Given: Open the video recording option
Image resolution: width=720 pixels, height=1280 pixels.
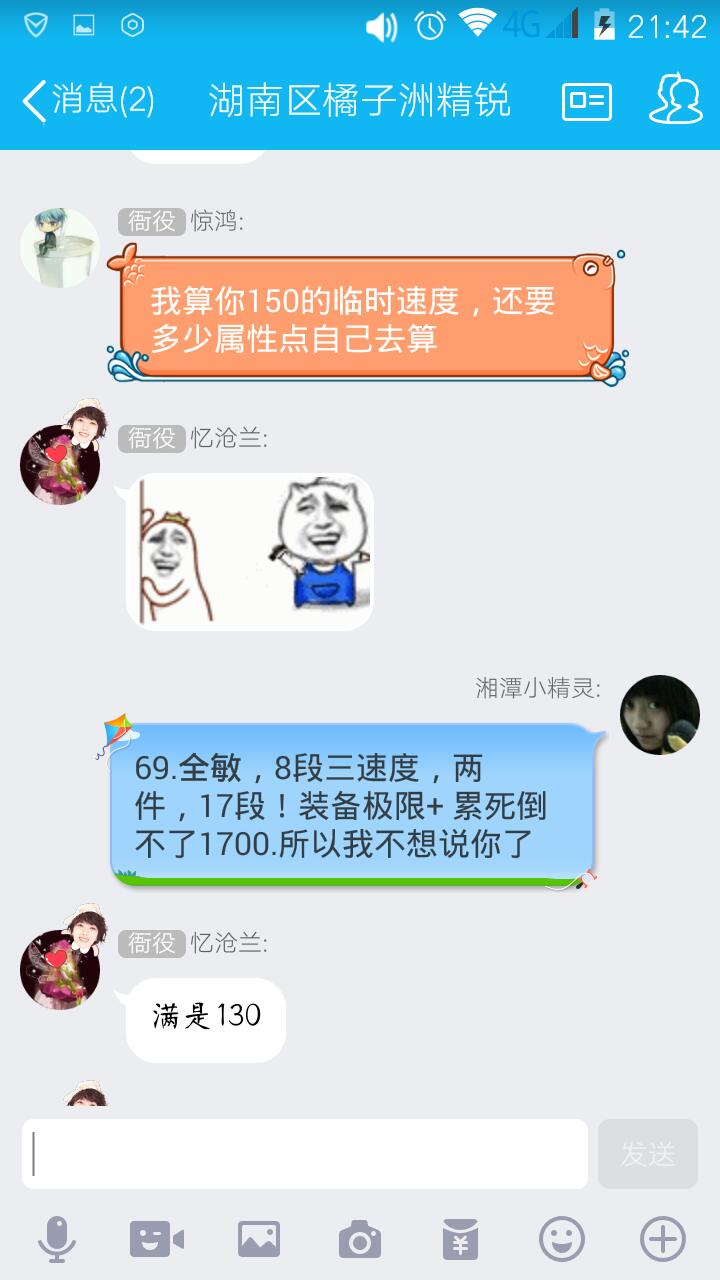Looking at the screenshot, I should click(157, 1240).
